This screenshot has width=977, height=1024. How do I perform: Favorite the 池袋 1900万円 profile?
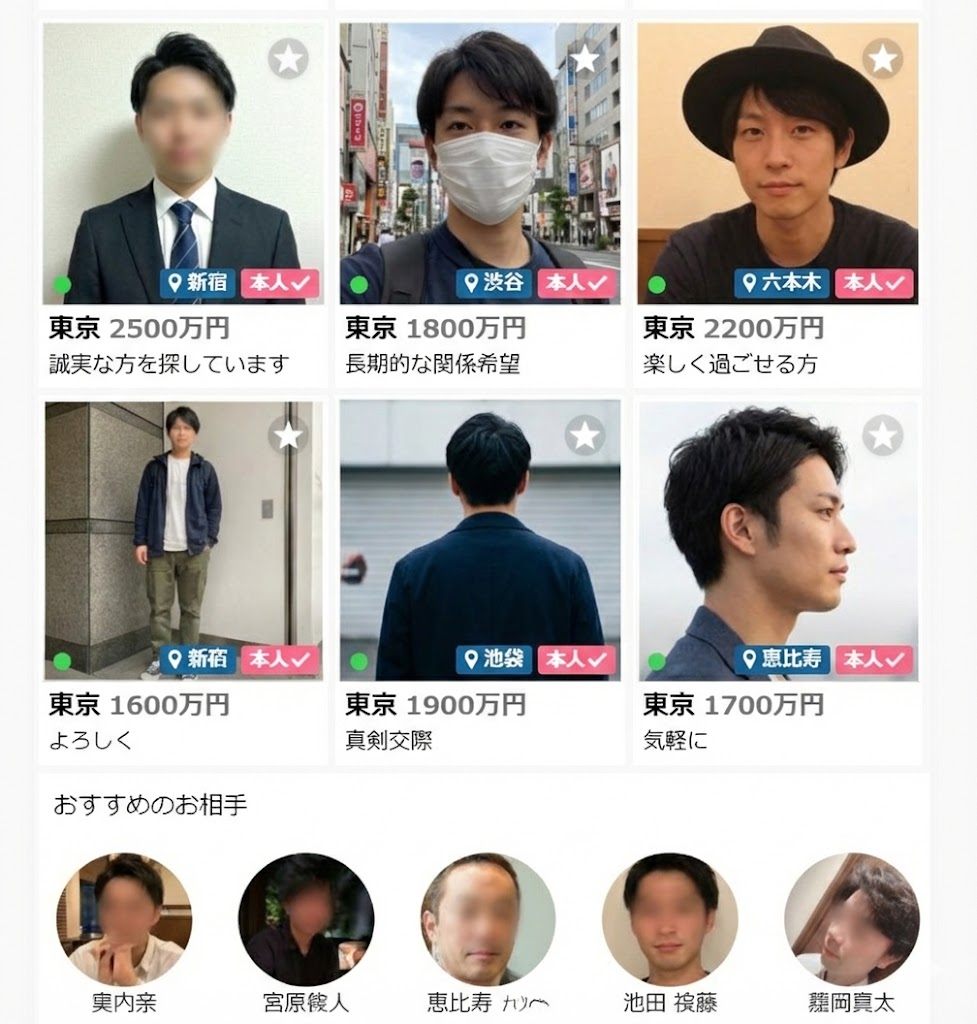tap(585, 435)
